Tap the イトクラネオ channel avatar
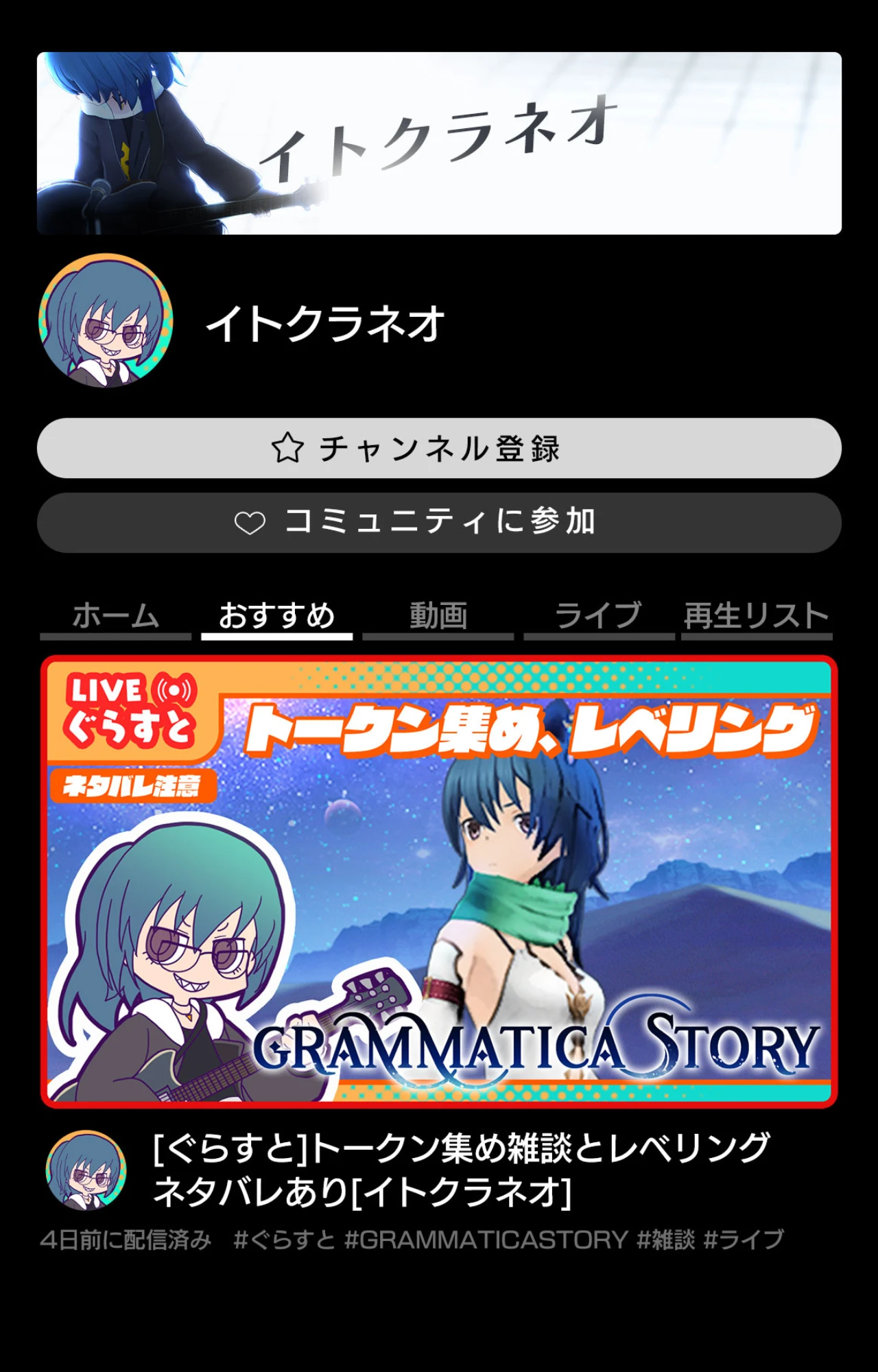 pyautogui.click(x=106, y=321)
